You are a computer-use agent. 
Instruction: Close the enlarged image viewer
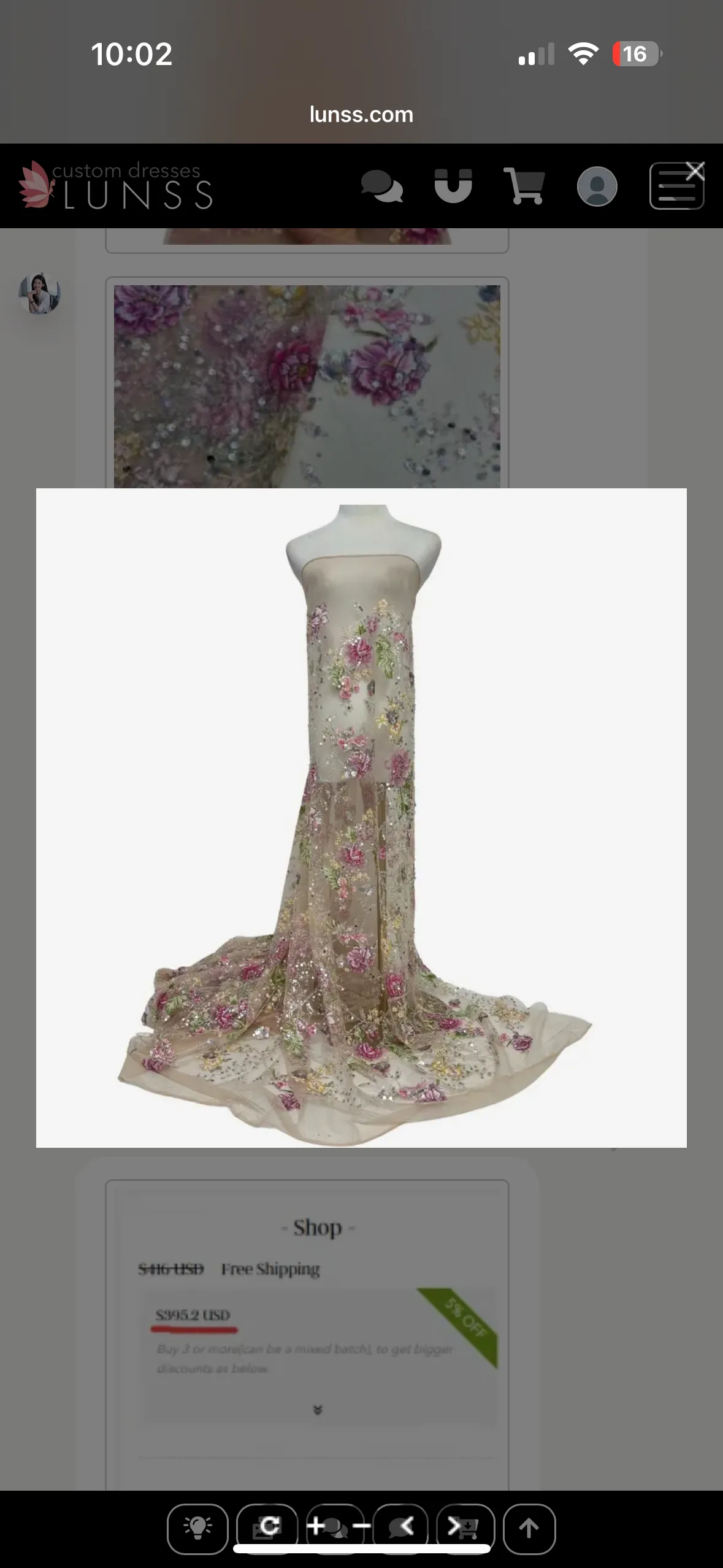pyautogui.click(x=695, y=171)
